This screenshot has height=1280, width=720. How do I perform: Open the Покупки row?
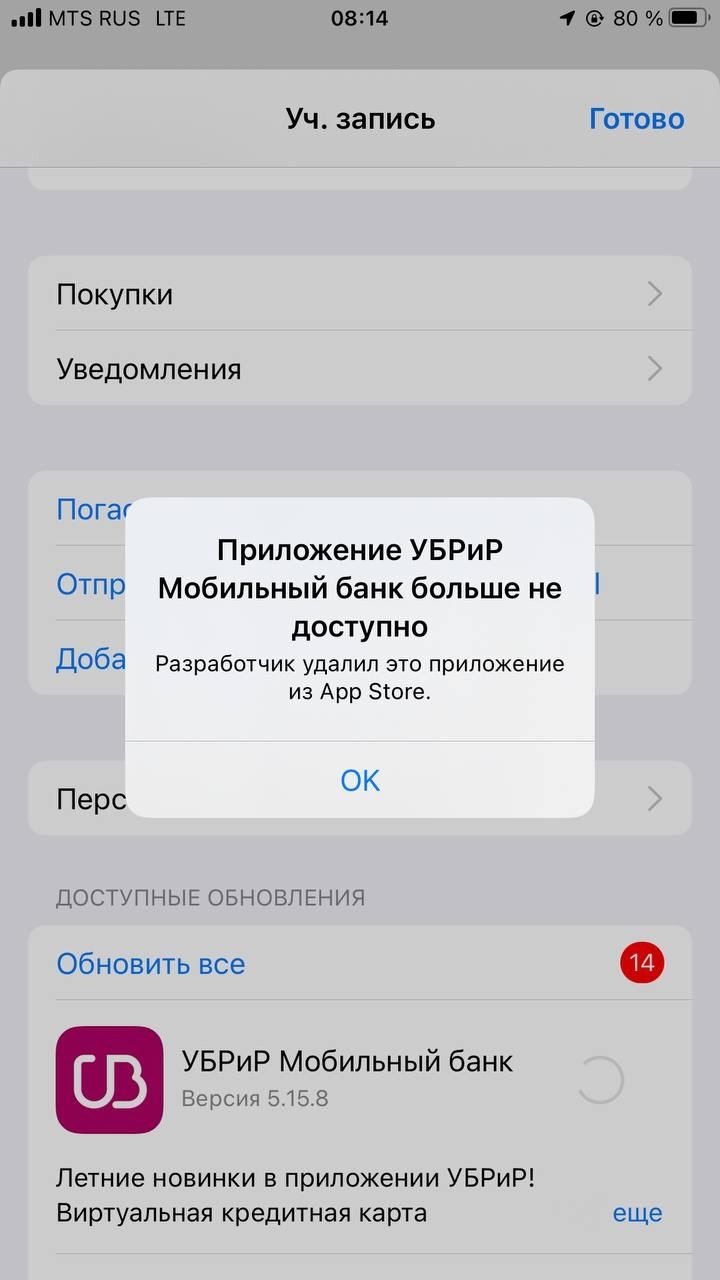point(358,294)
